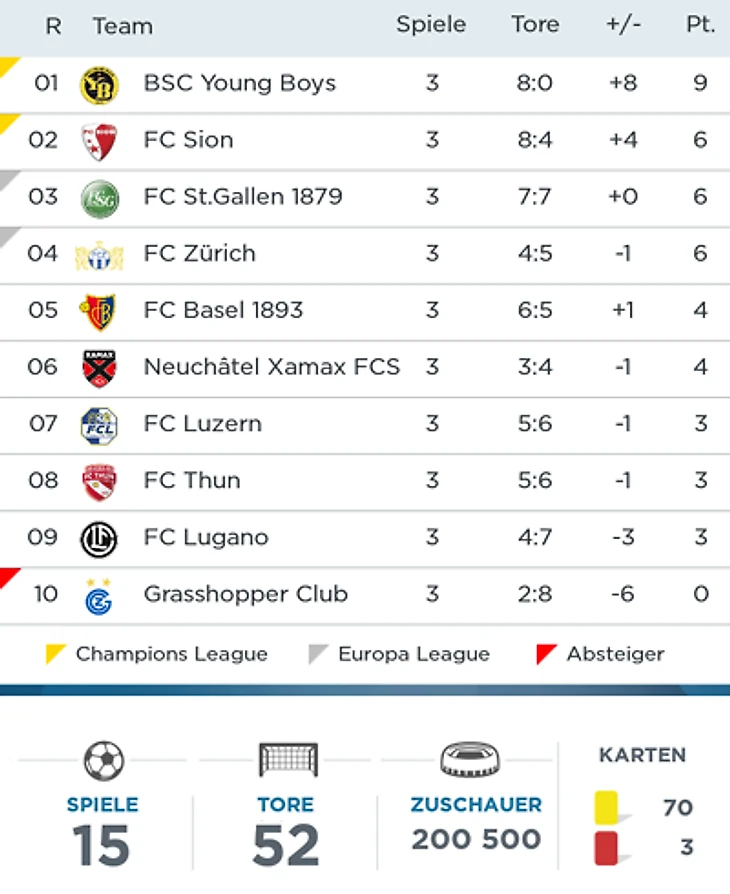Open the FC Thun team entry
This screenshot has width=730, height=894.
pos(192,481)
